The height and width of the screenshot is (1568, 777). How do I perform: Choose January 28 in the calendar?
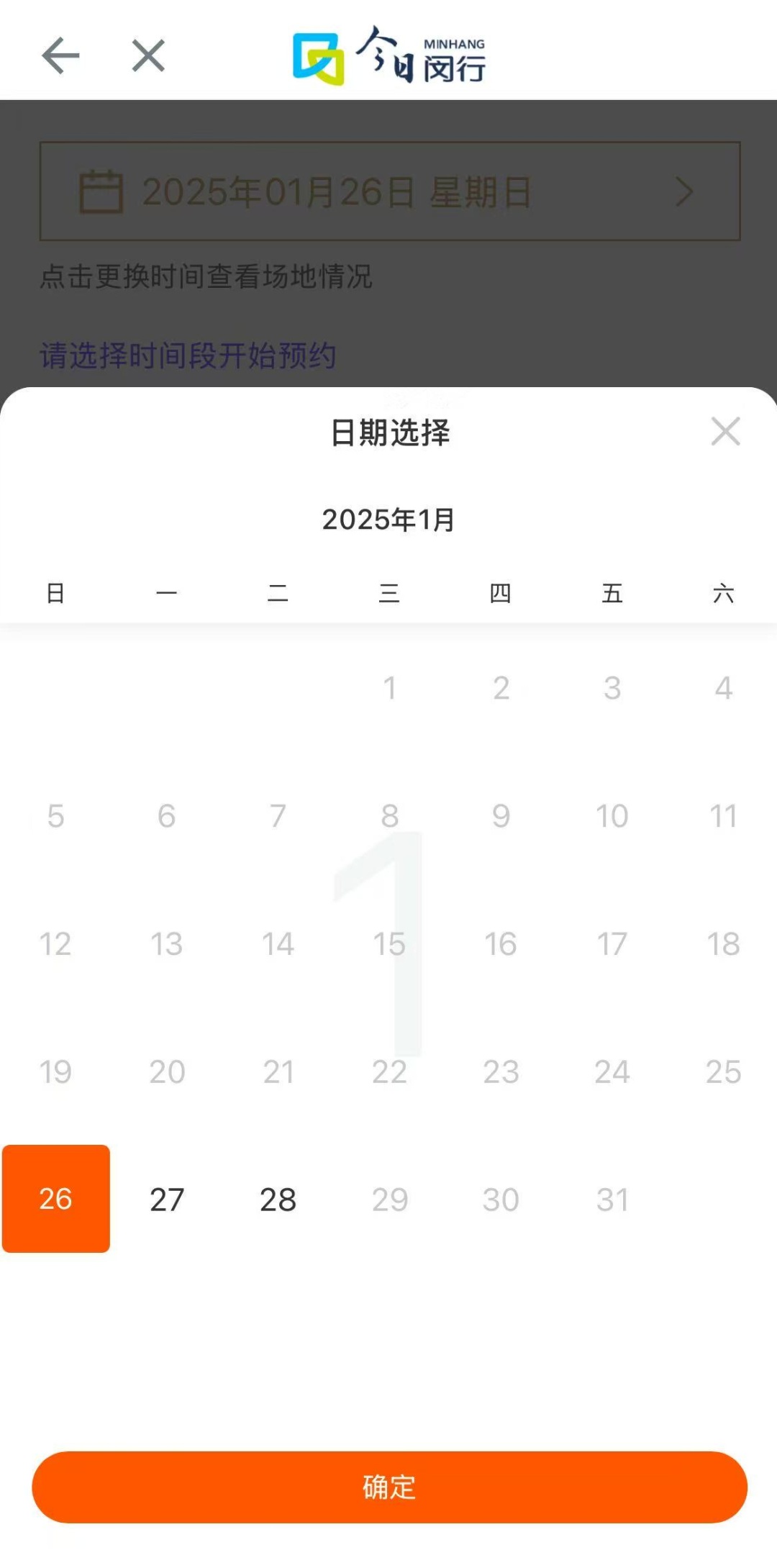[x=278, y=1200]
